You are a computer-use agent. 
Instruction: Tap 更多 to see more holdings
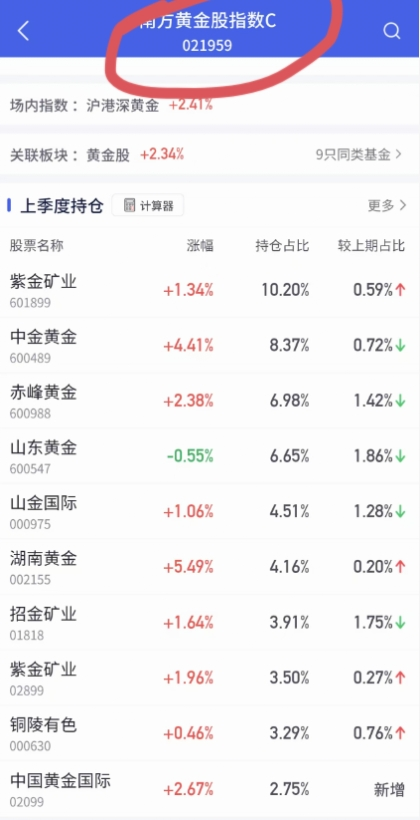[x=387, y=206]
